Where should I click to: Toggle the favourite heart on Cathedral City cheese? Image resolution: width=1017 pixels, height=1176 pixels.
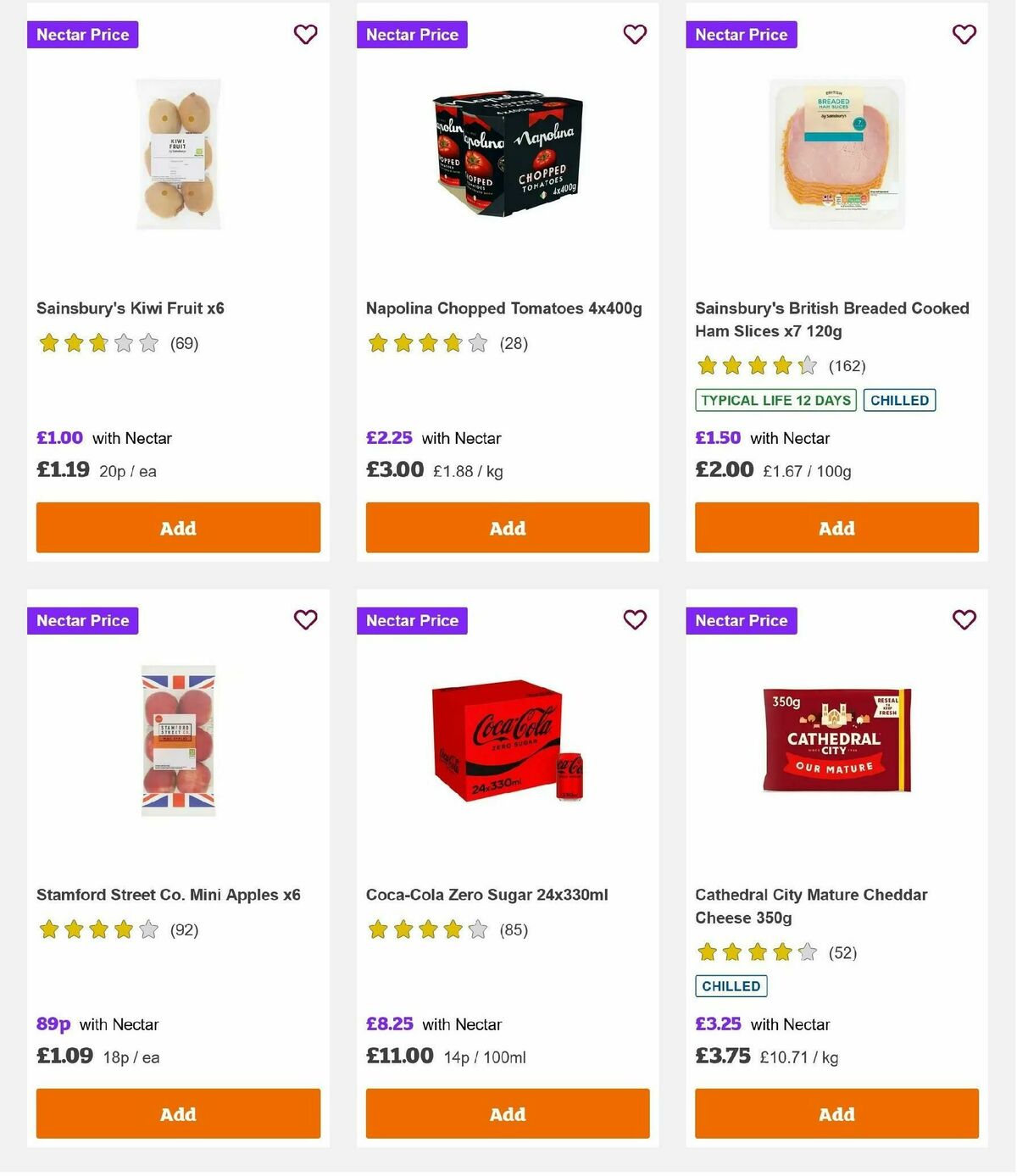coord(964,620)
